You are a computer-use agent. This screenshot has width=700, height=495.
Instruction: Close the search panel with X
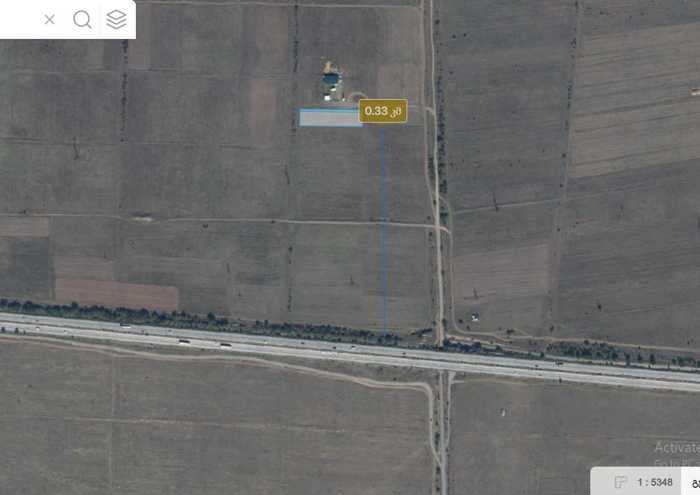[50, 19]
